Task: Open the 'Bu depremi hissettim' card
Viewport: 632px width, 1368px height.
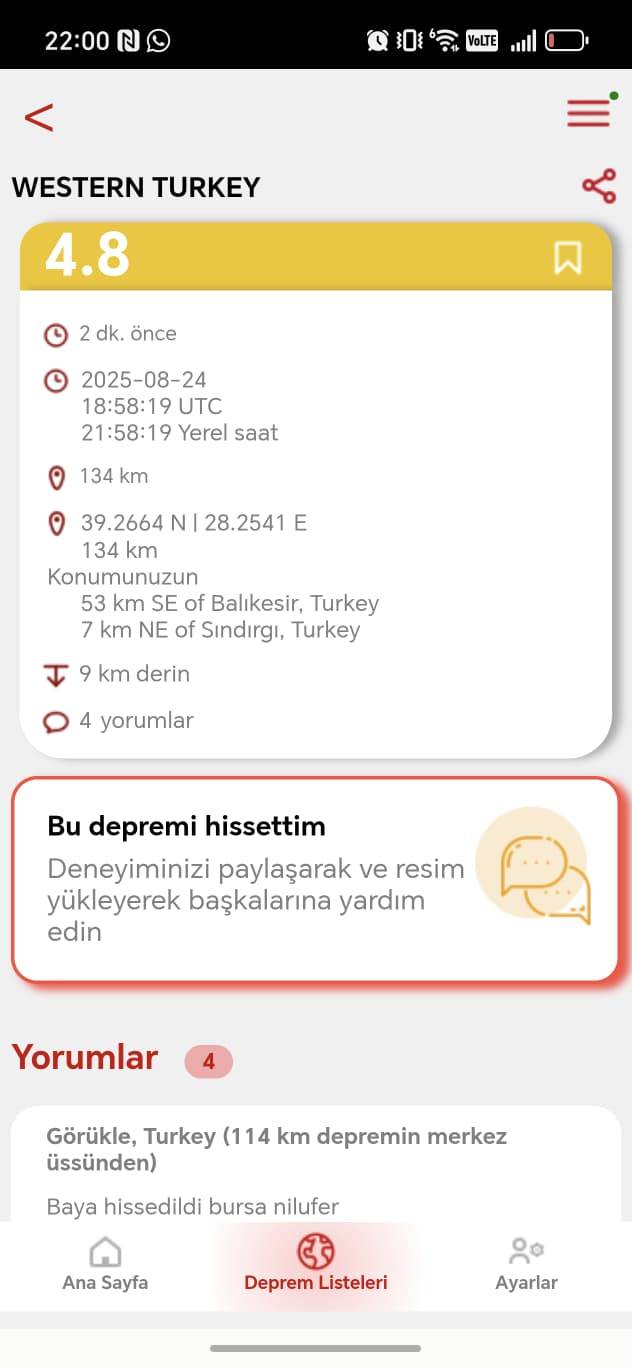Action: click(315, 879)
